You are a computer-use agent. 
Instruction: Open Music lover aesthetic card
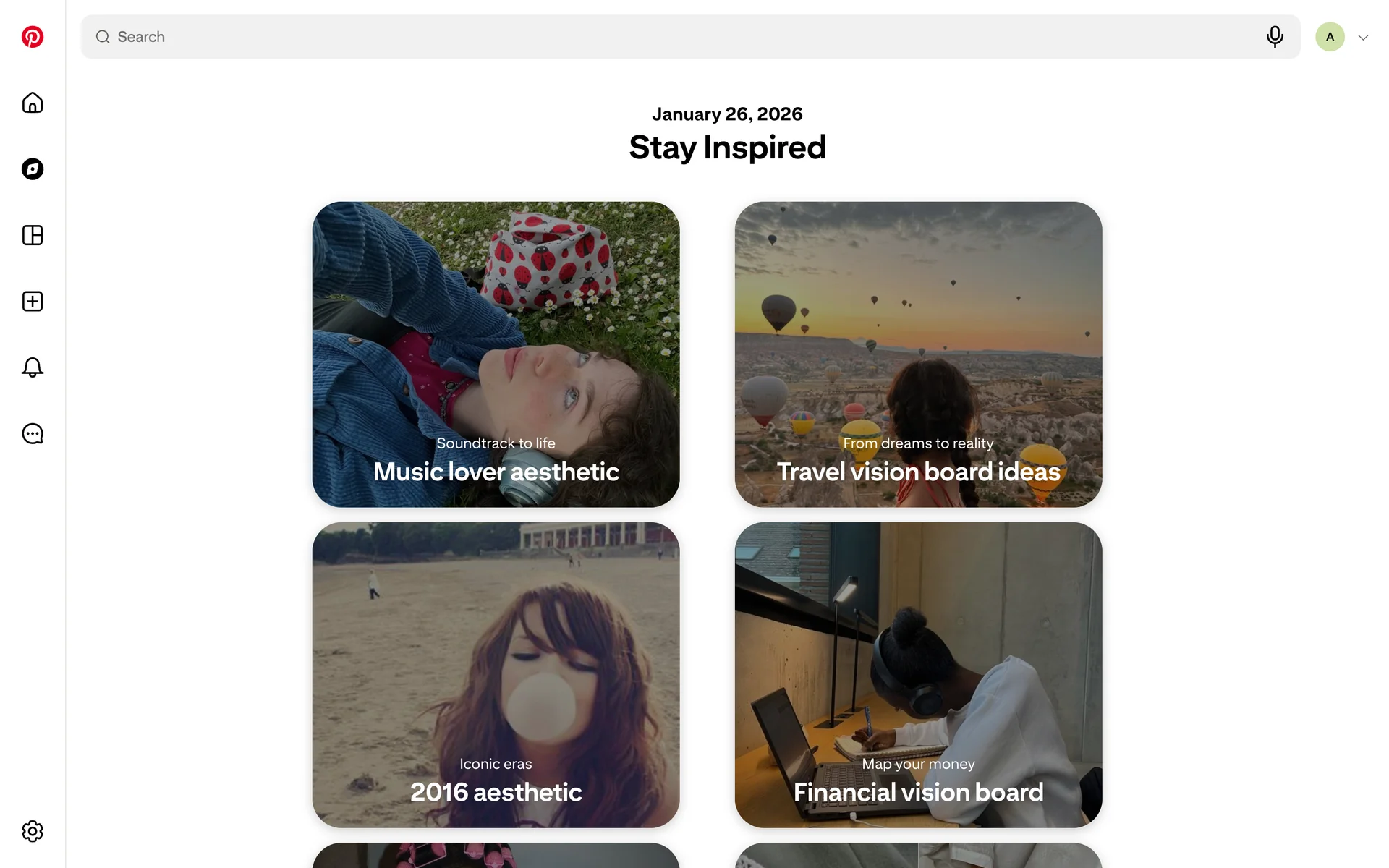pyautogui.click(x=496, y=354)
